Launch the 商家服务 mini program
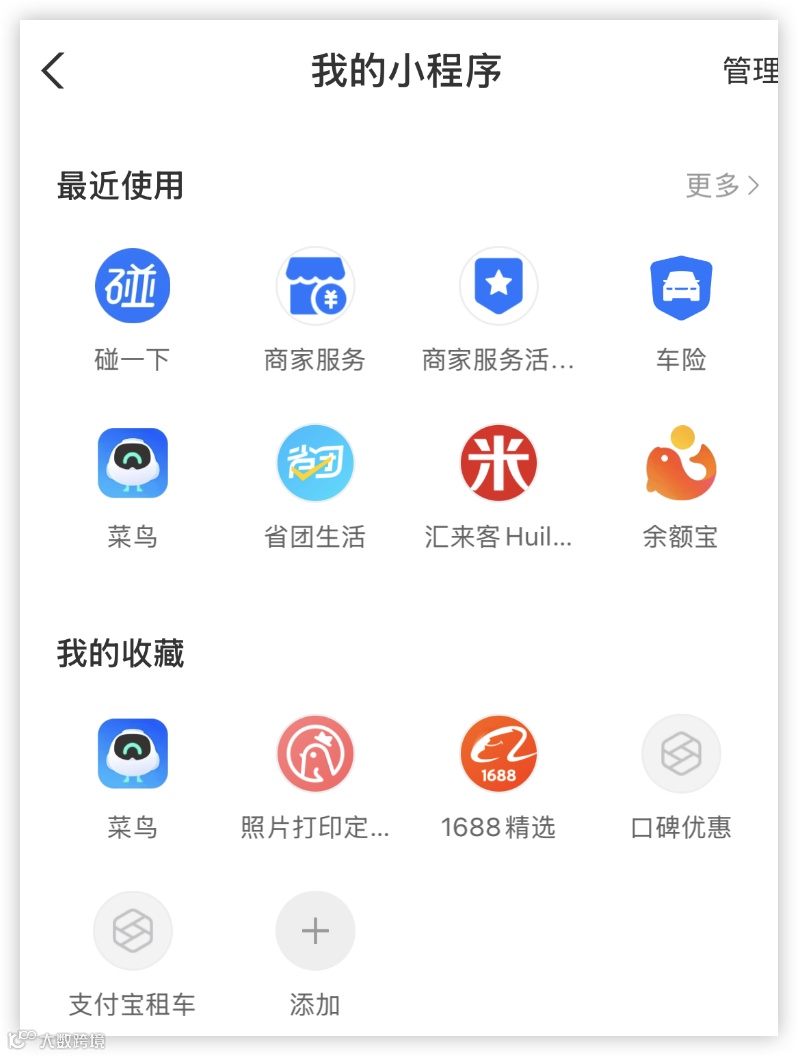Image resolution: width=798 pixels, height=1056 pixels. (315, 286)
